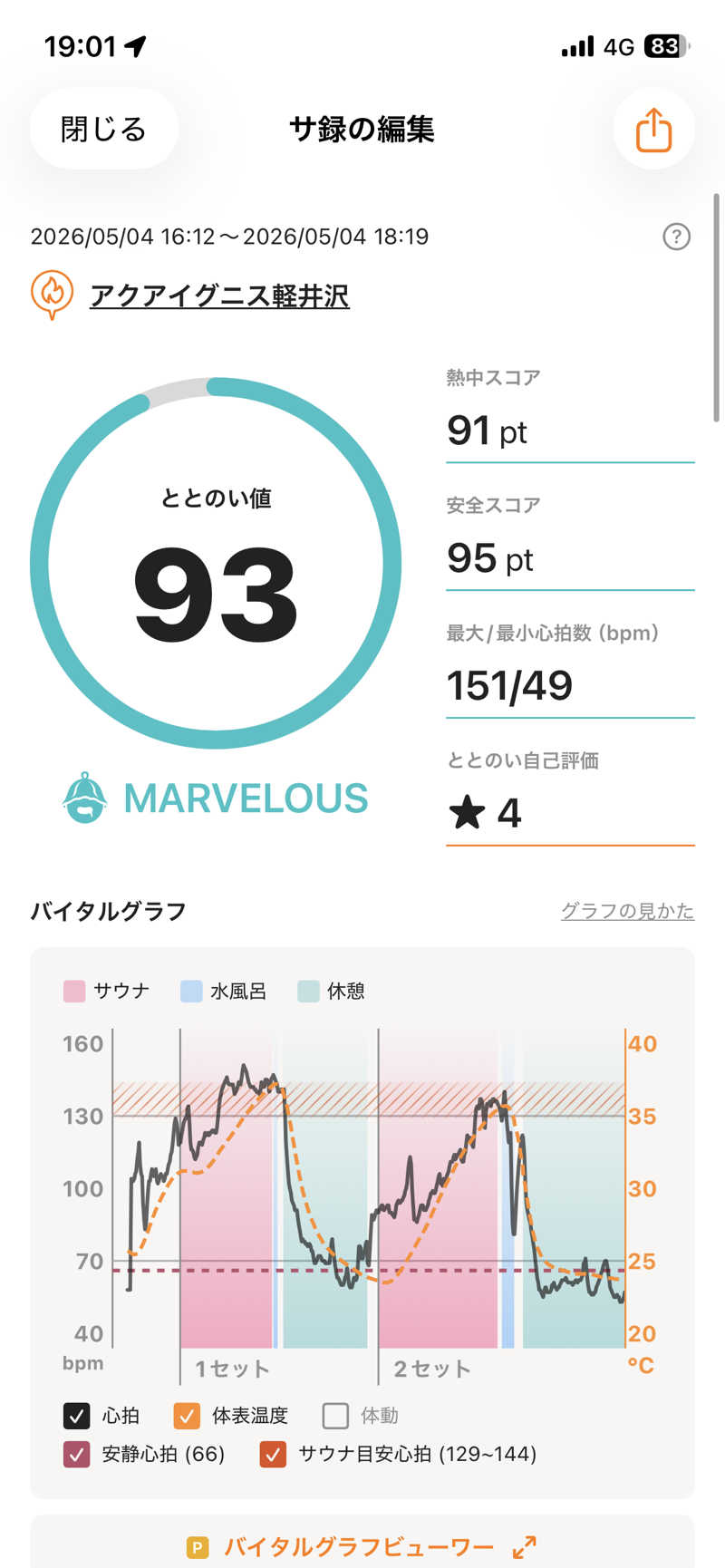
Task: Open the help question mark icon
Action: click(x=676, y=237)
